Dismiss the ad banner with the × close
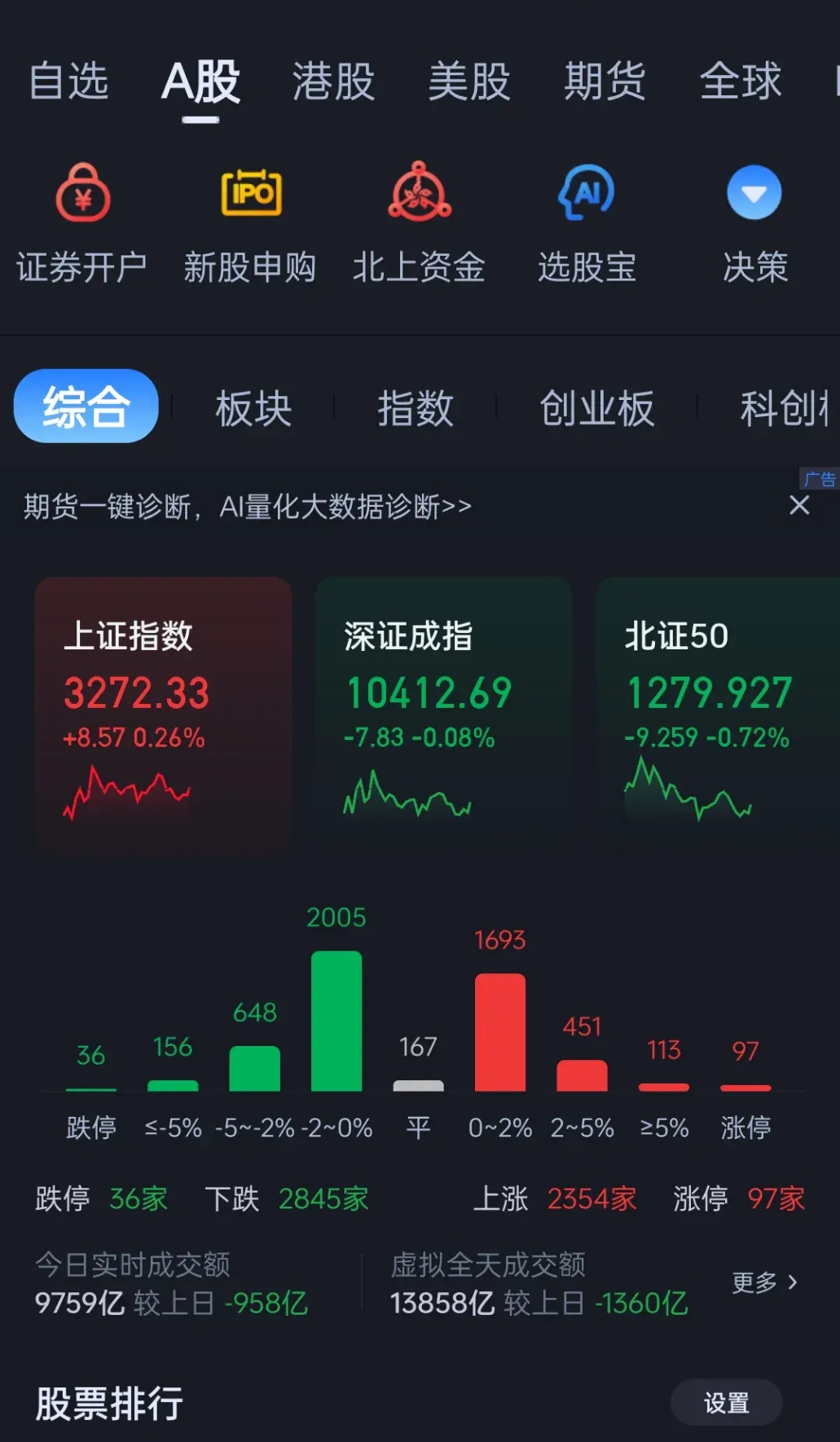Image resolution: width=840 pixels, height=1442 pixels. coord(801,505)
